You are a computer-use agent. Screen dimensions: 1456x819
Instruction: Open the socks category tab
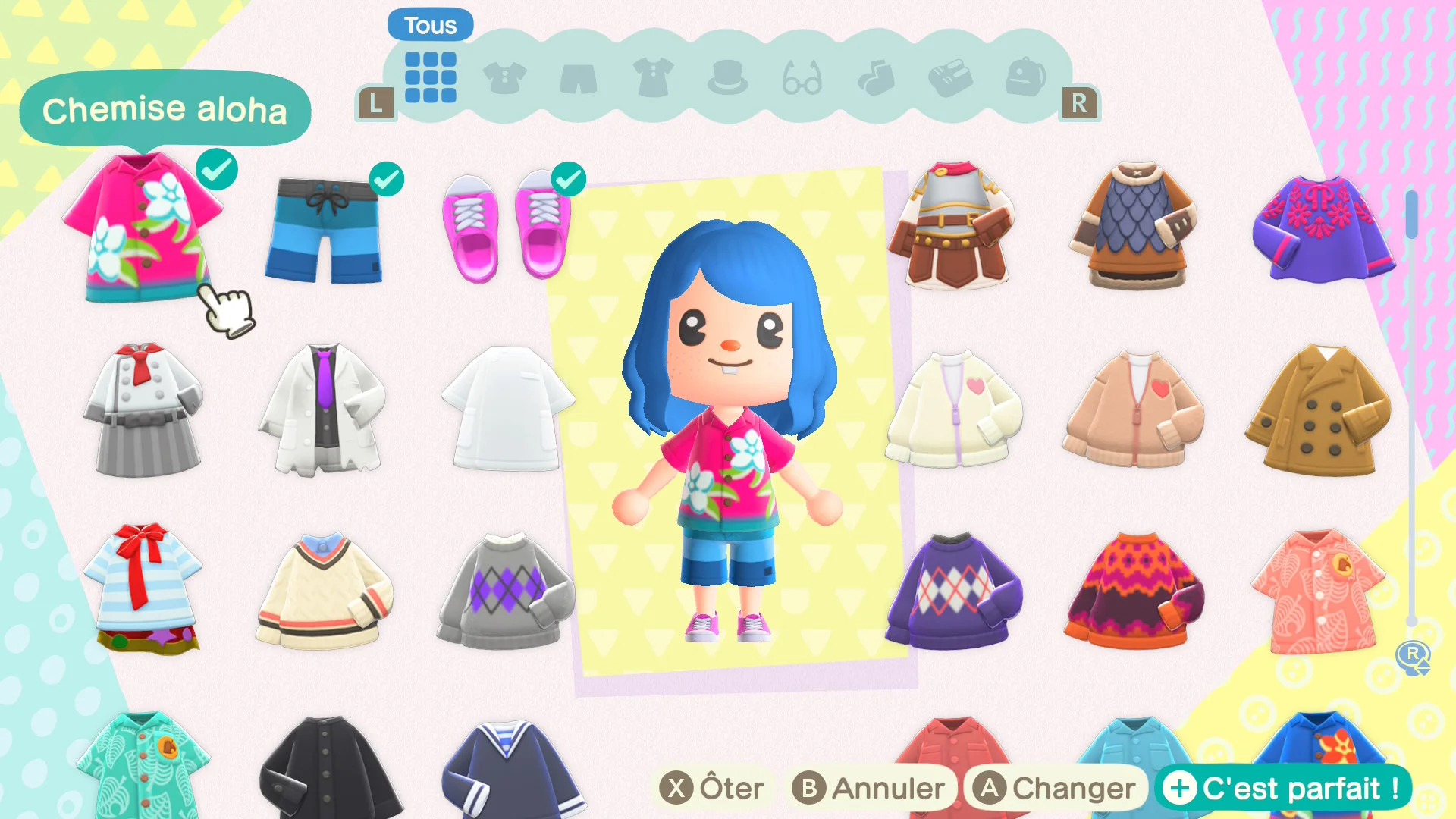click(876, 77)
